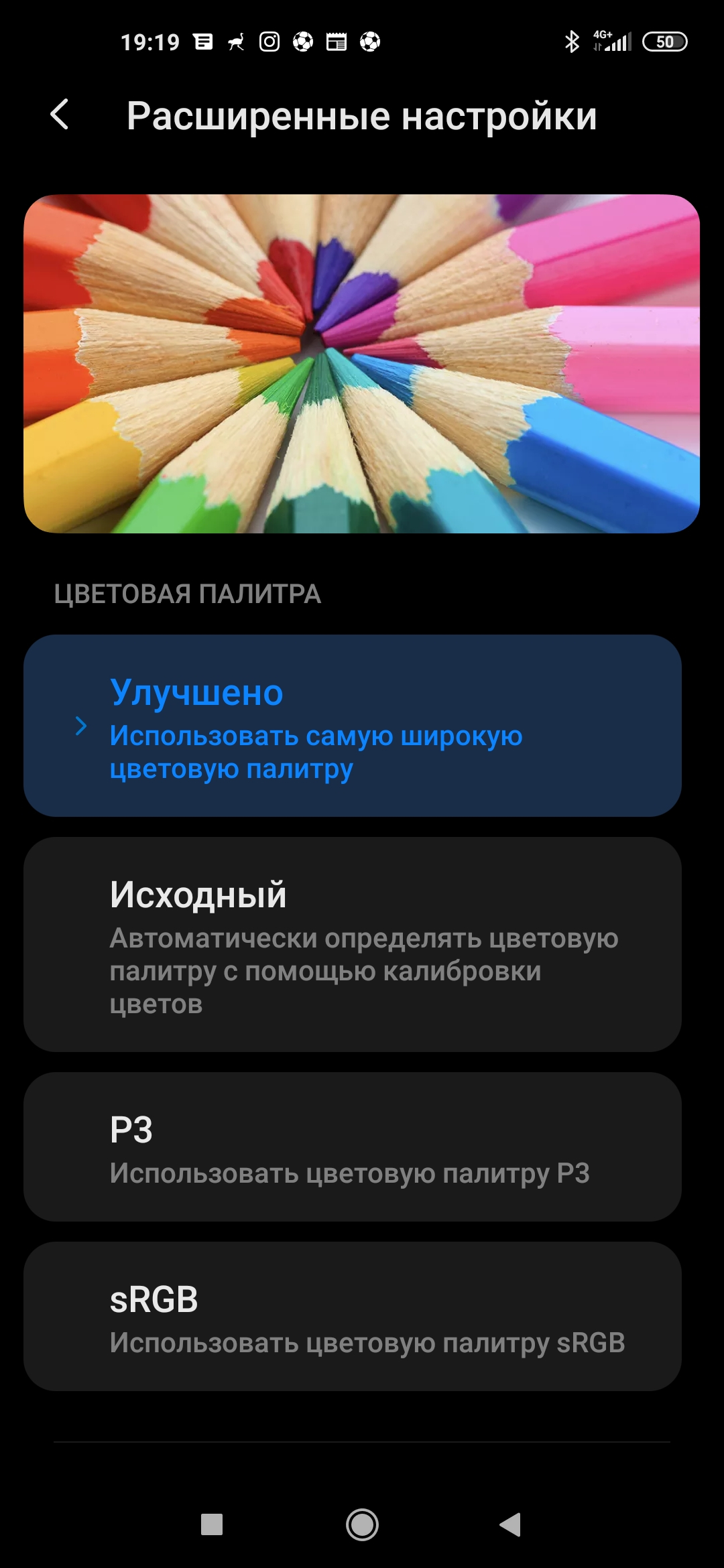
Task: Go back from Расширенные настройки
Action: [x=60, y=115]
